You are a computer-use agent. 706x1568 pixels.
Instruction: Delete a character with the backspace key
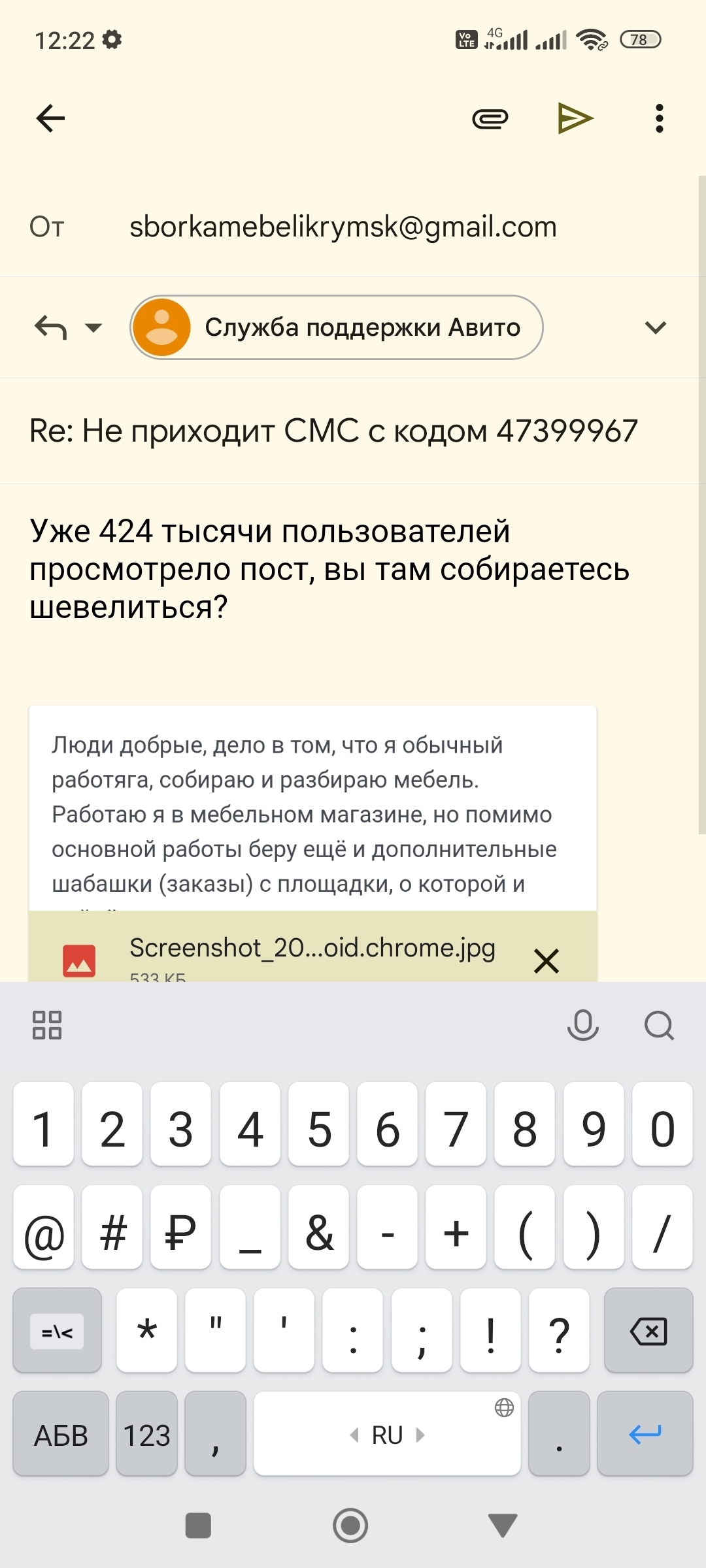pos(648,1330)
